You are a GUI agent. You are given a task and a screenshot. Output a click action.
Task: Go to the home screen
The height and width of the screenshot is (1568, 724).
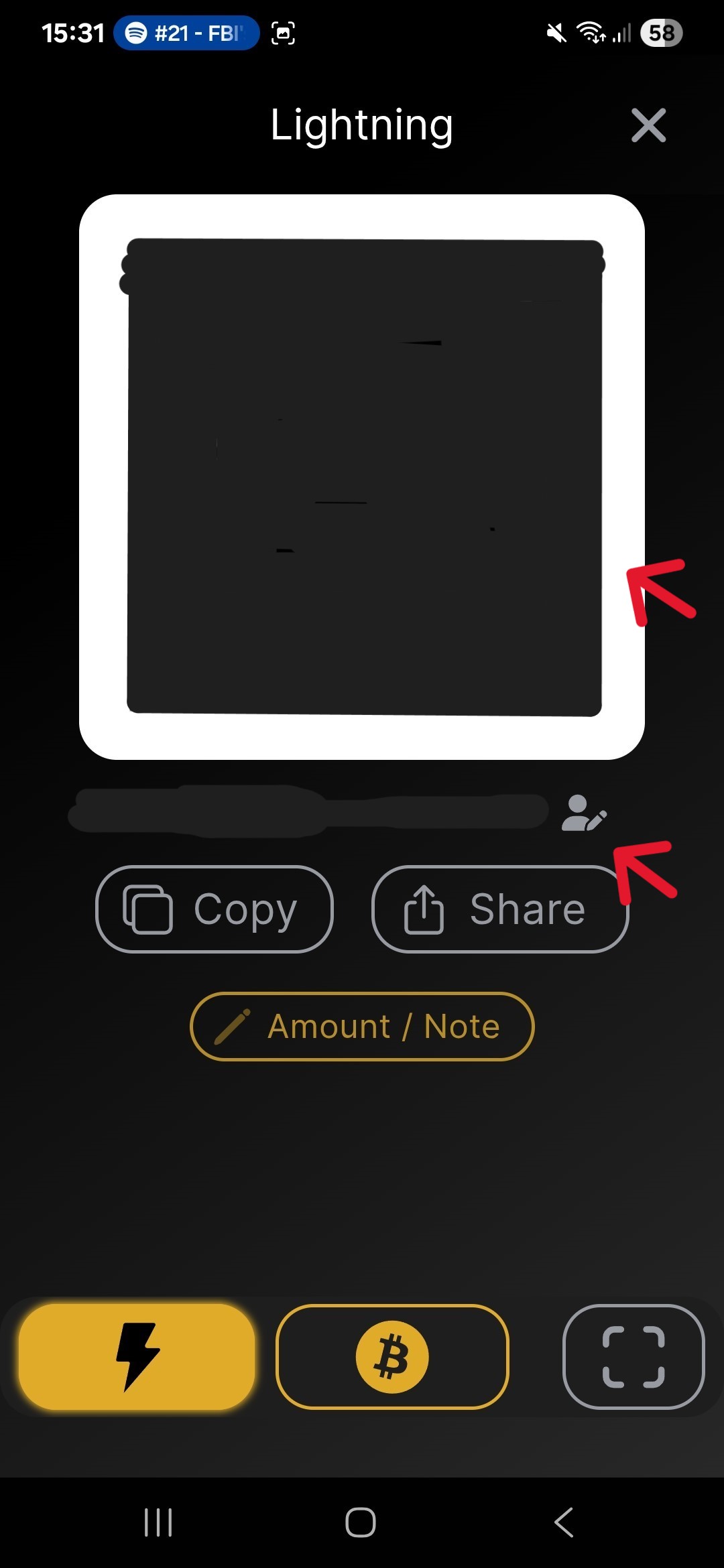click(361, 1522)
